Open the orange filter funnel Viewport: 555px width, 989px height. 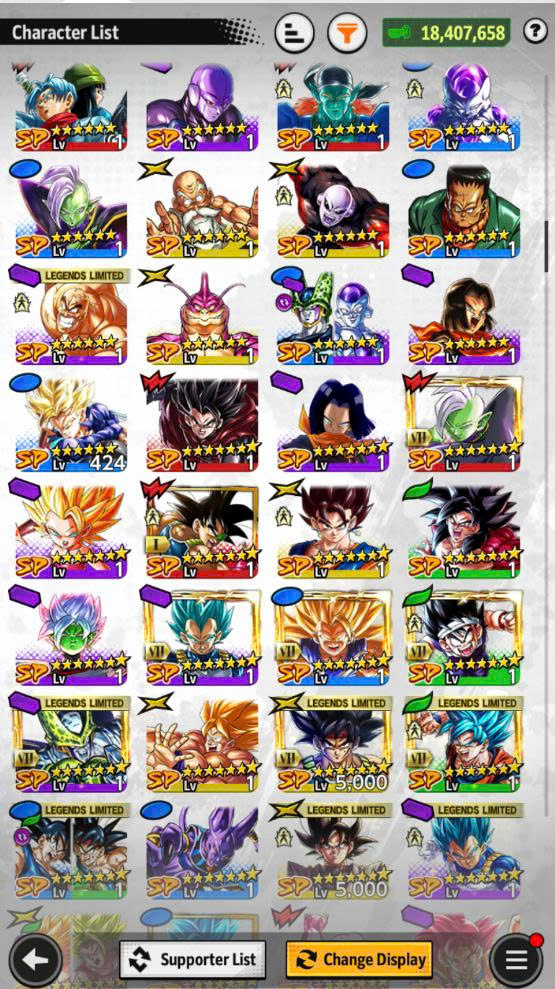pos(347,32)
